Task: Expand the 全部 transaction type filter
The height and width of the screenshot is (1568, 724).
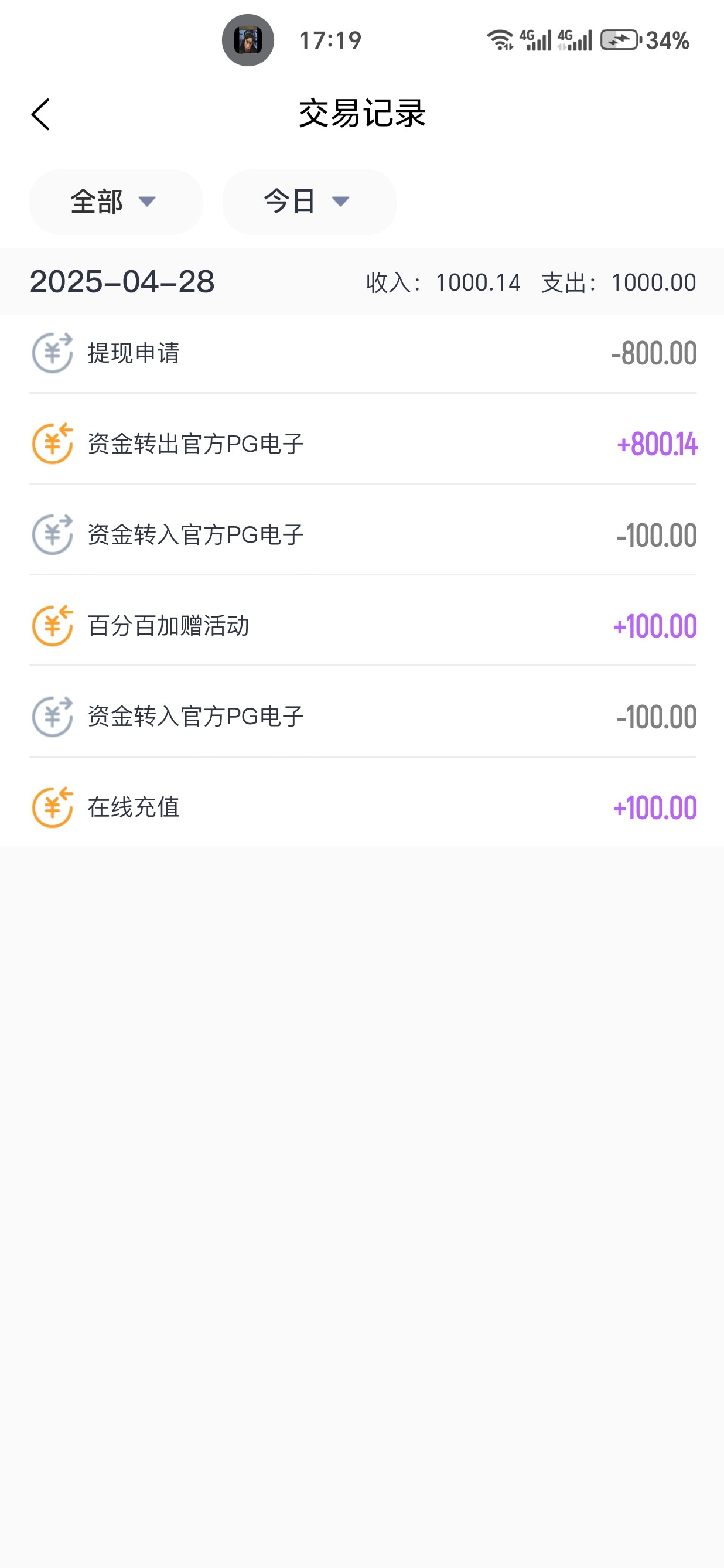Action: coord(115,202)
